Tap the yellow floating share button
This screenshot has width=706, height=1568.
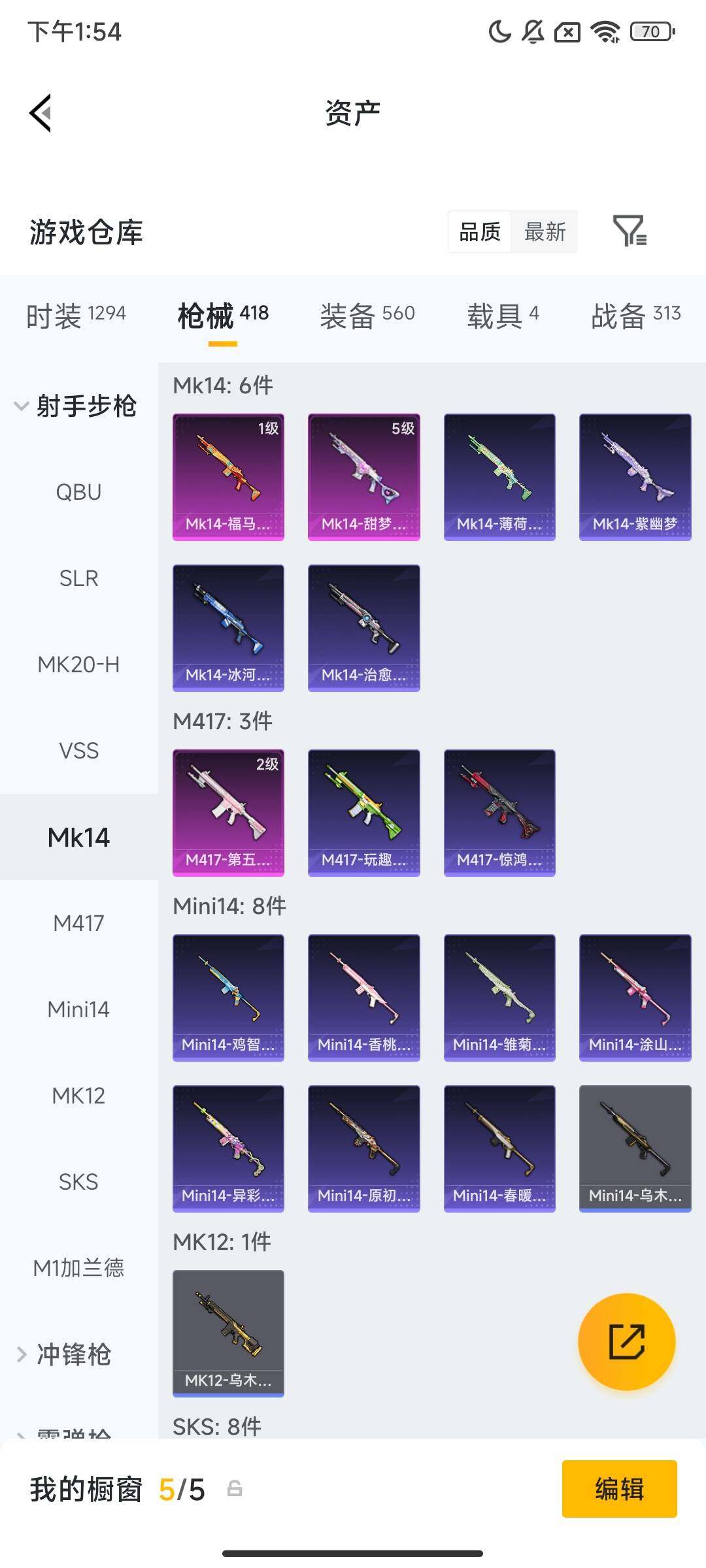pos(626,1341)
